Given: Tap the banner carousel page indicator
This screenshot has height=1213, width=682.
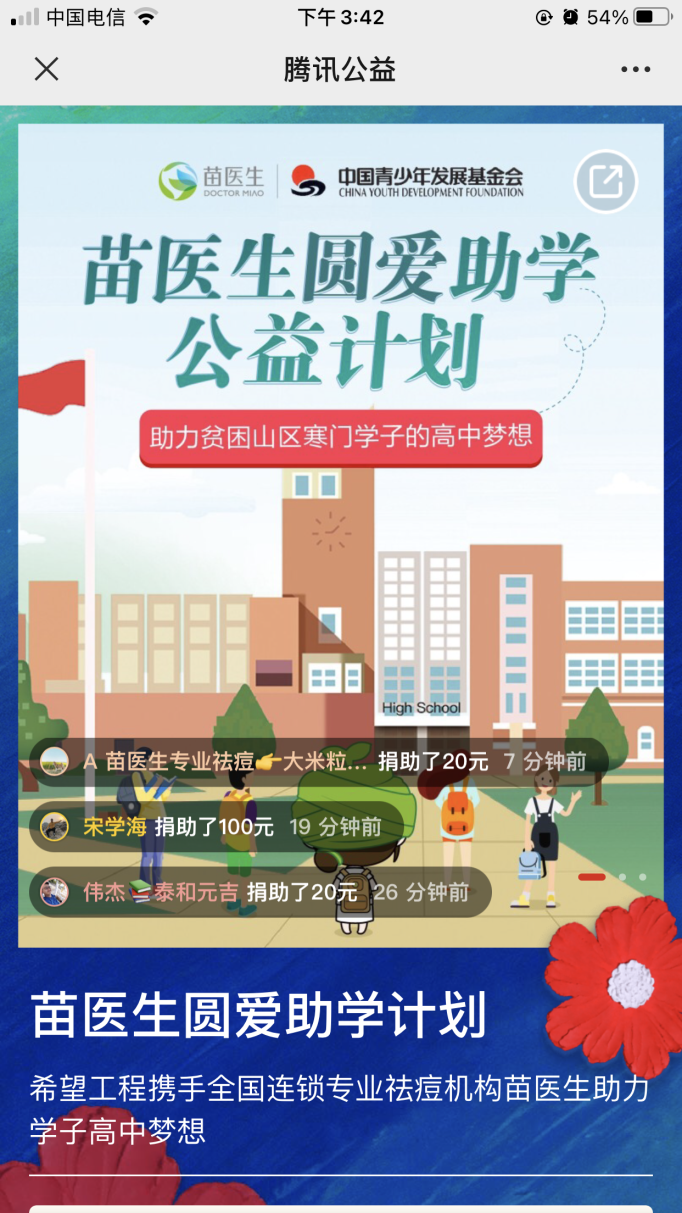Looking at the screenshot, I should point(611,877).
